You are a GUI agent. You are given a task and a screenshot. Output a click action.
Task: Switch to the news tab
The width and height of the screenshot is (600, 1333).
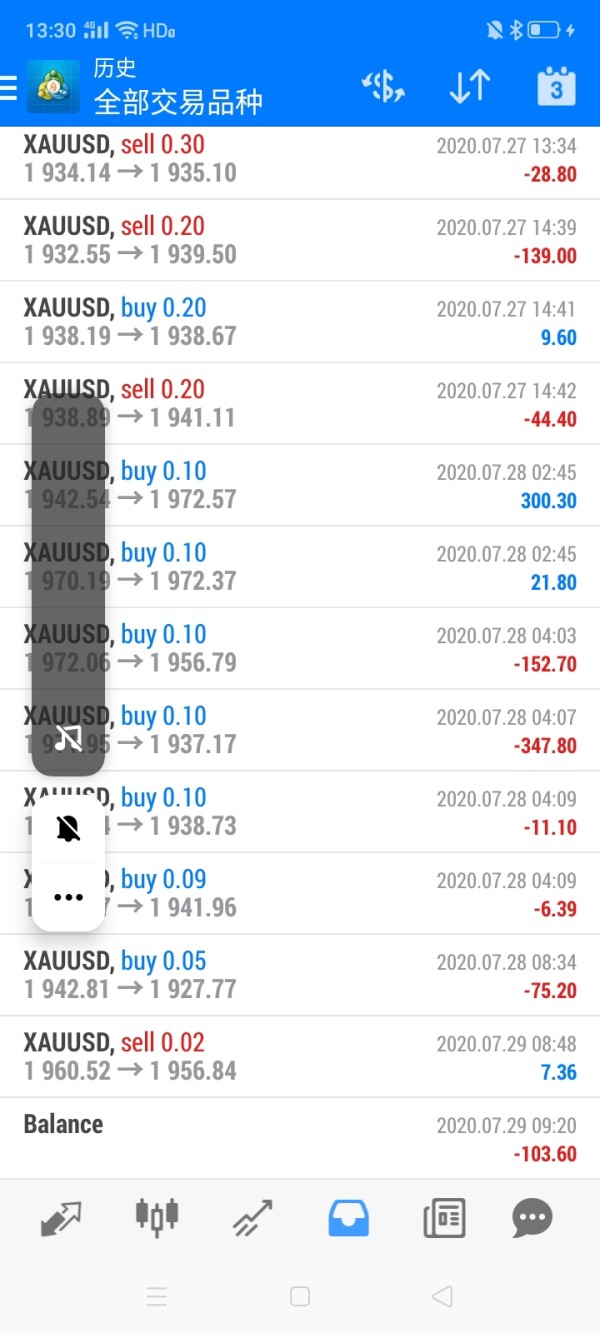444,1218
